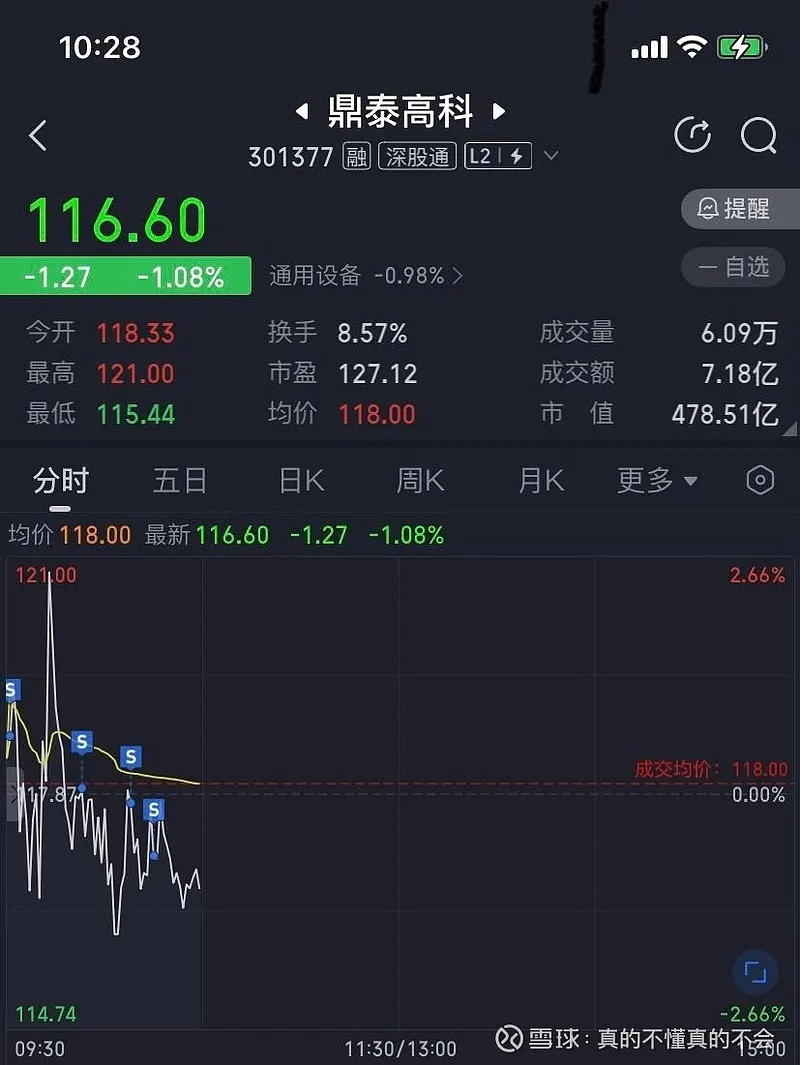Open the search magnifier
Screen dimensions: 800x1065
coord(758,135)
